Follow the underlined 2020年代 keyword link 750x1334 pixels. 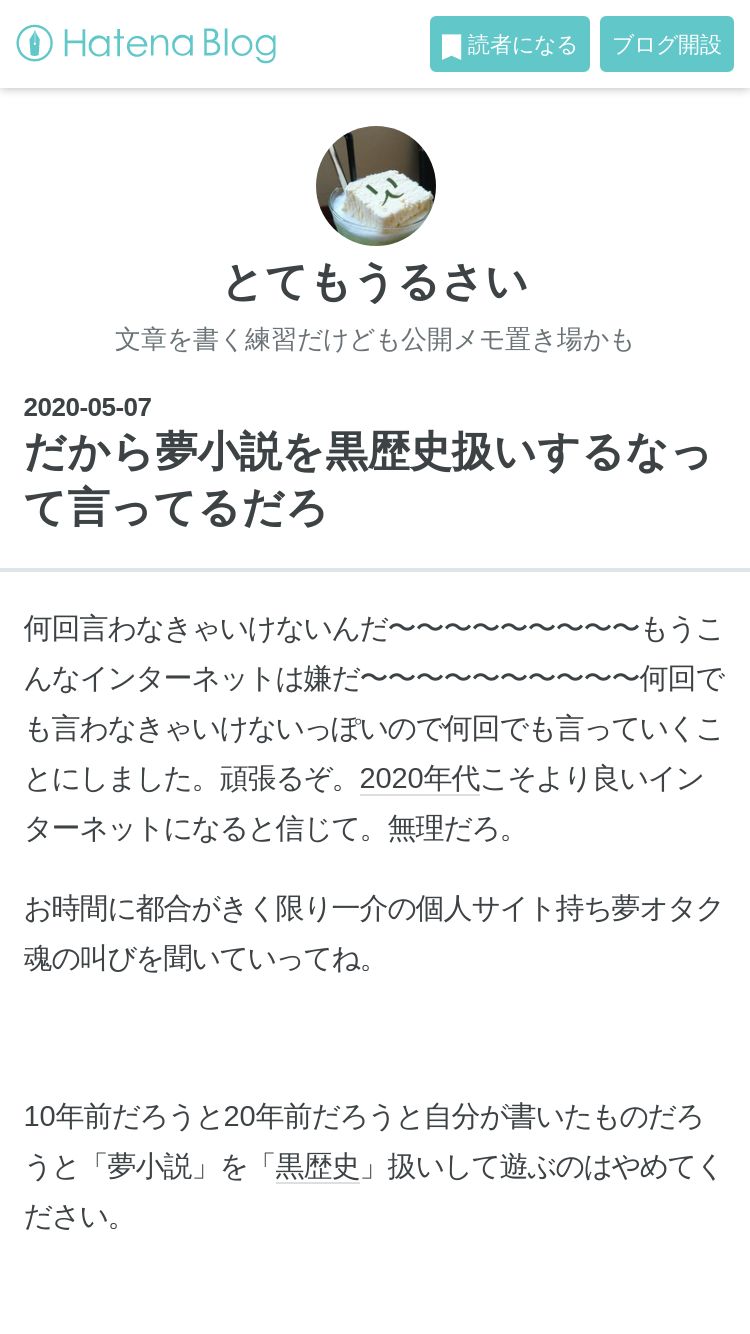pyautogui.click(x=420, y=778)
